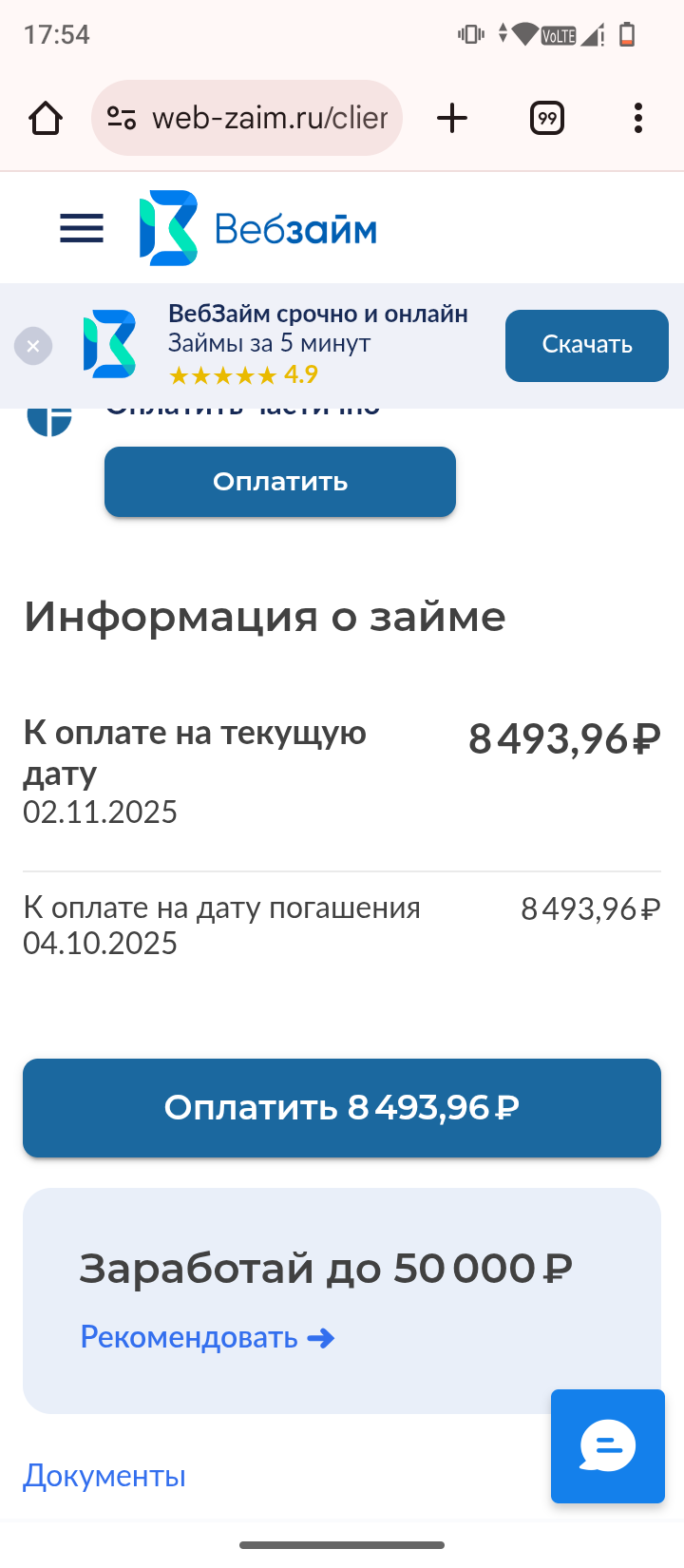The height and width of the screenshot is (1568, 684).
Task: Tap the ВебЗайм app icon in the banner
Action: (x=105, y=345)
